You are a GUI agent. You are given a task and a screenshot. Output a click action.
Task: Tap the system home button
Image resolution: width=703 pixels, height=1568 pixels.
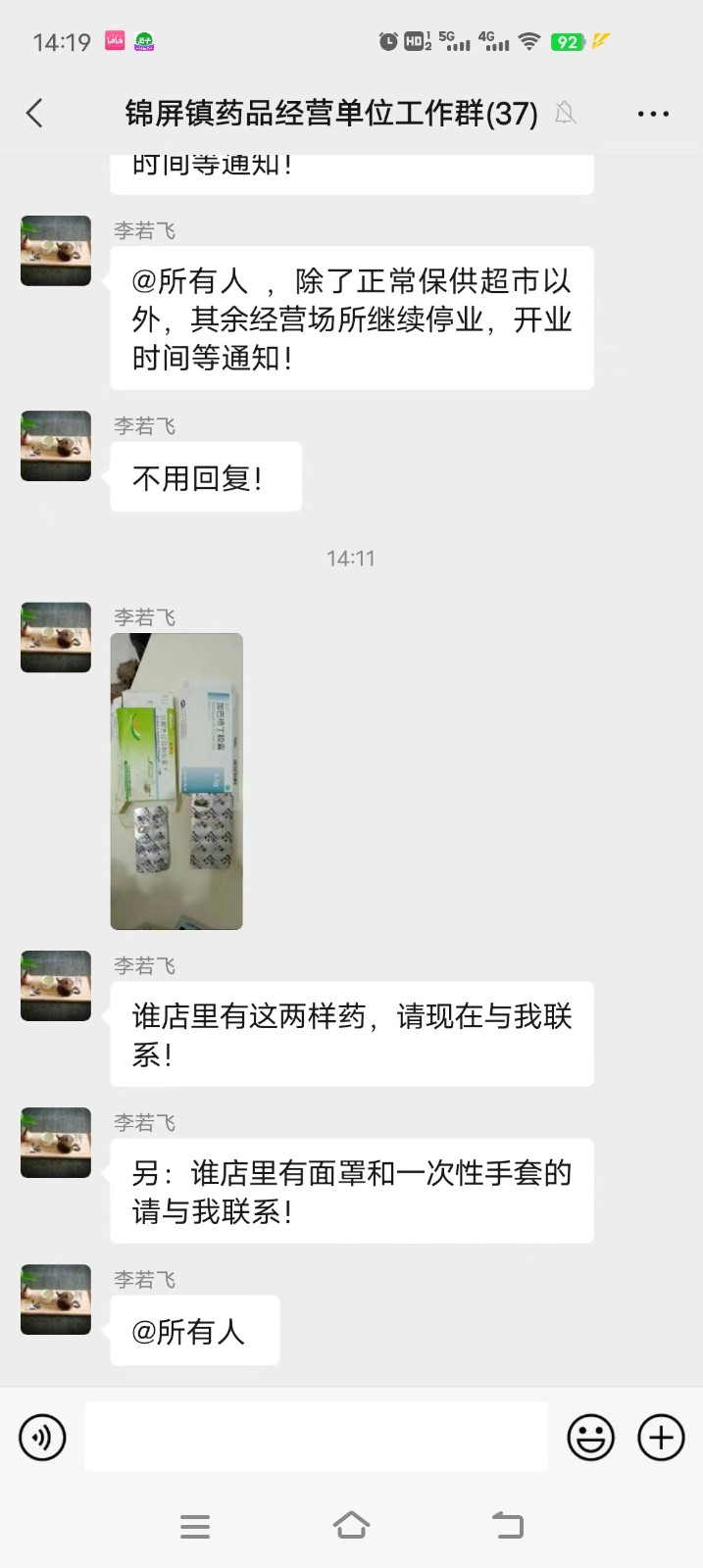pyautogui.click(x=351, y=1525)
